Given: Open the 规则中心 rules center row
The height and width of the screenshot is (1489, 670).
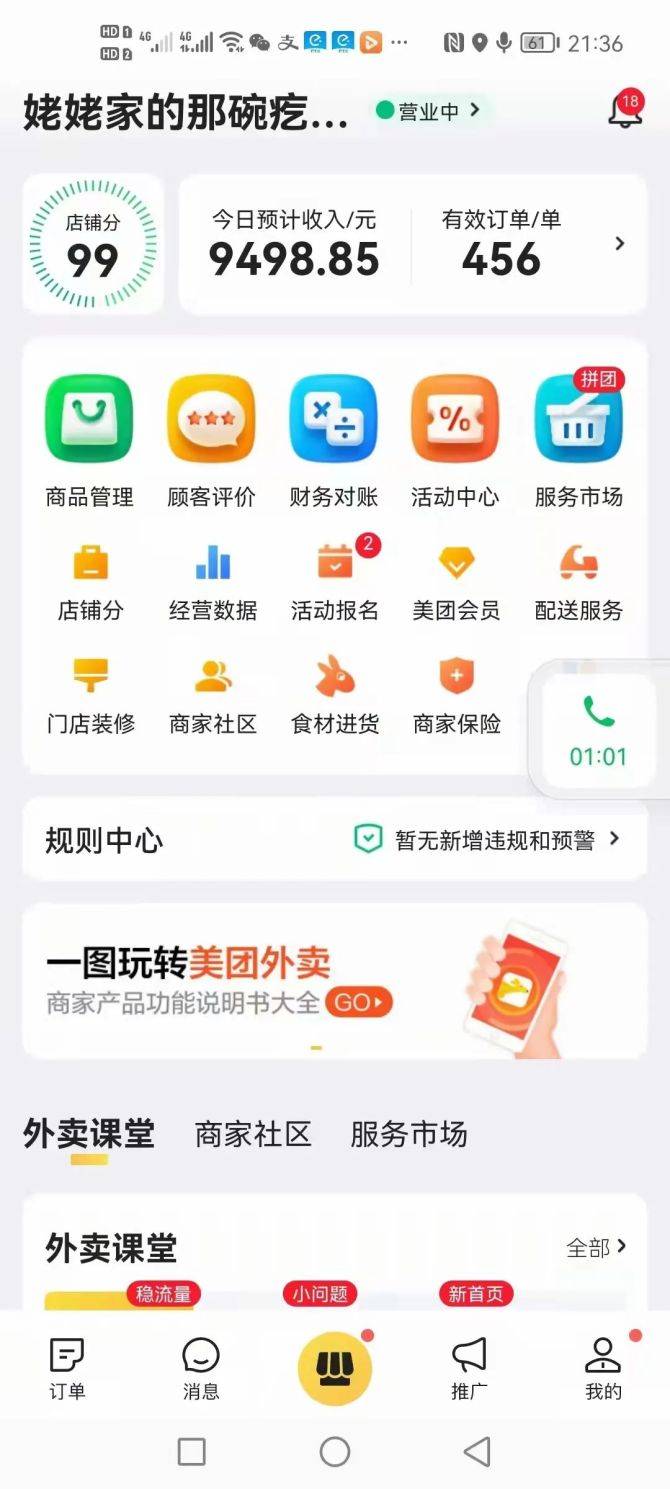Looking at the screenshot, I should 334,840.
